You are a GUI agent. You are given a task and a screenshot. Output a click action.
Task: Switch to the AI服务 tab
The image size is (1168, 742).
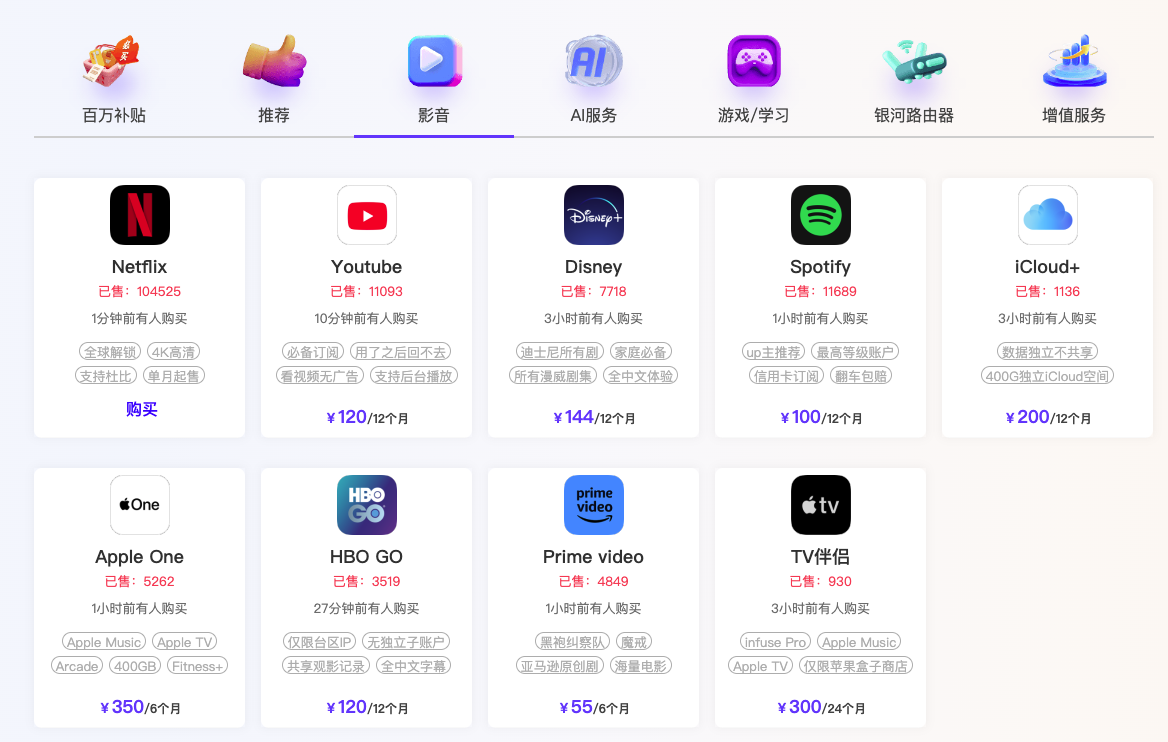(x=593, y=84)
